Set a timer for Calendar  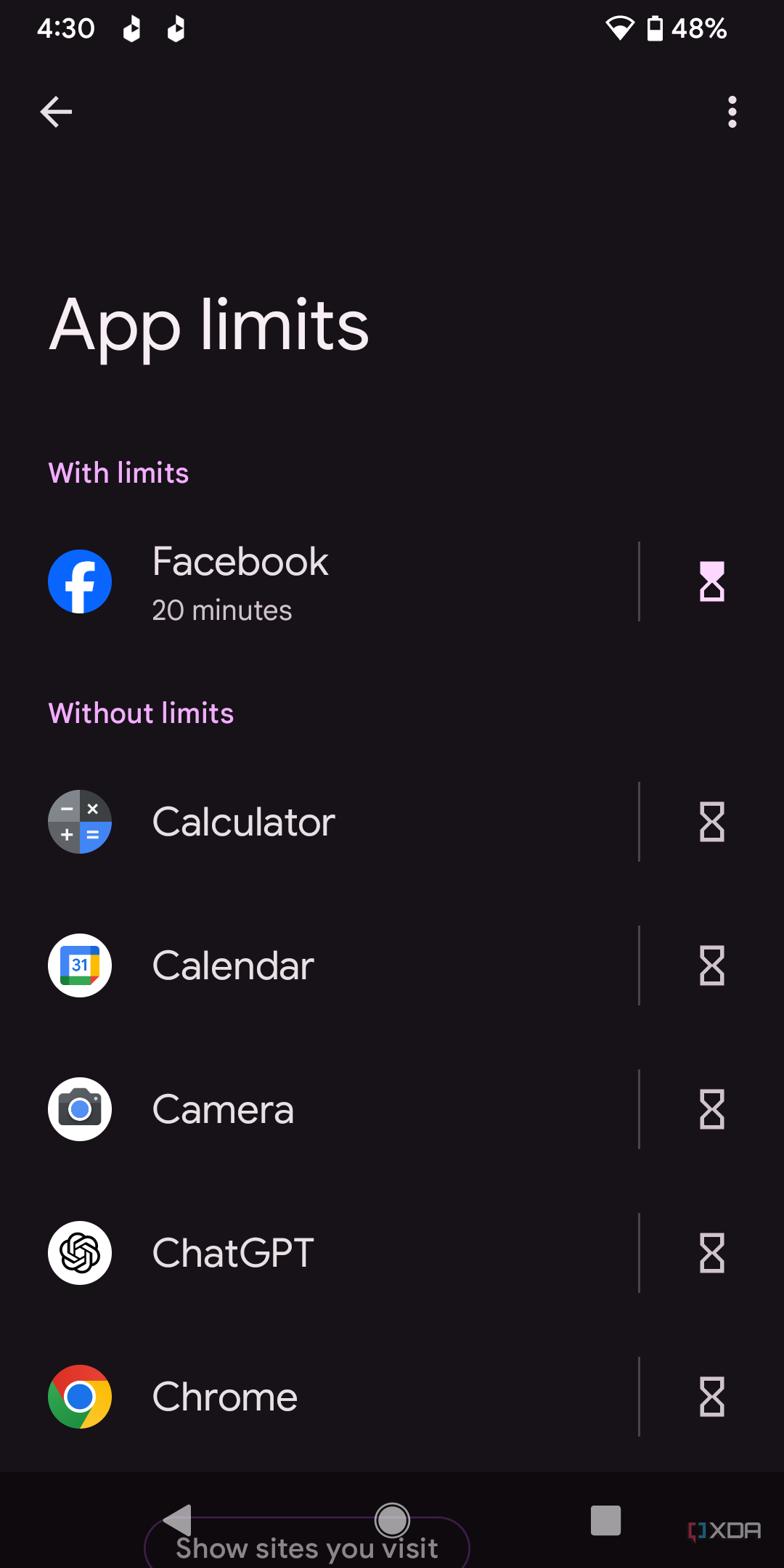(711, 965)
